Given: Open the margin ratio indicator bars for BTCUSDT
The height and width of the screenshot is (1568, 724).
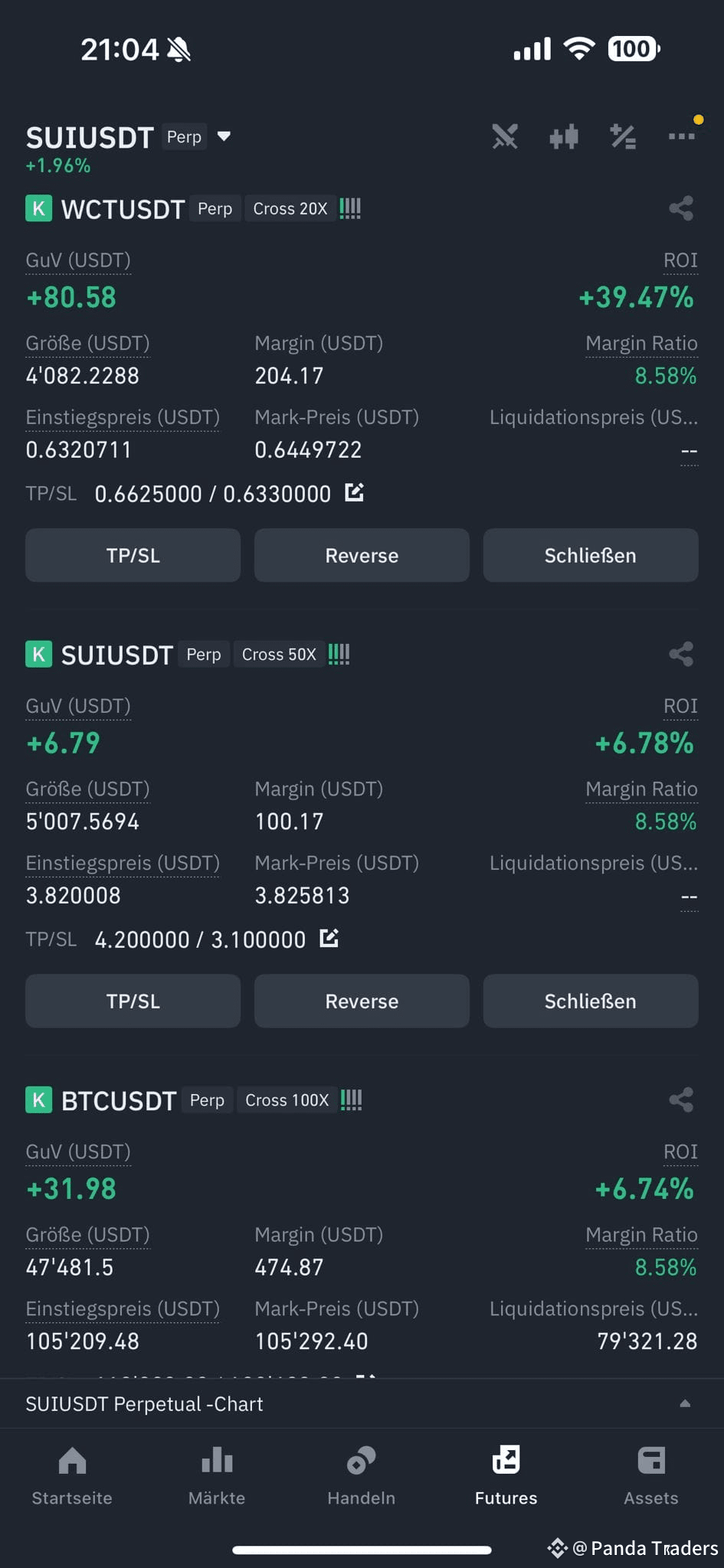Looking at the screenshot, I should pos(350,1099).
